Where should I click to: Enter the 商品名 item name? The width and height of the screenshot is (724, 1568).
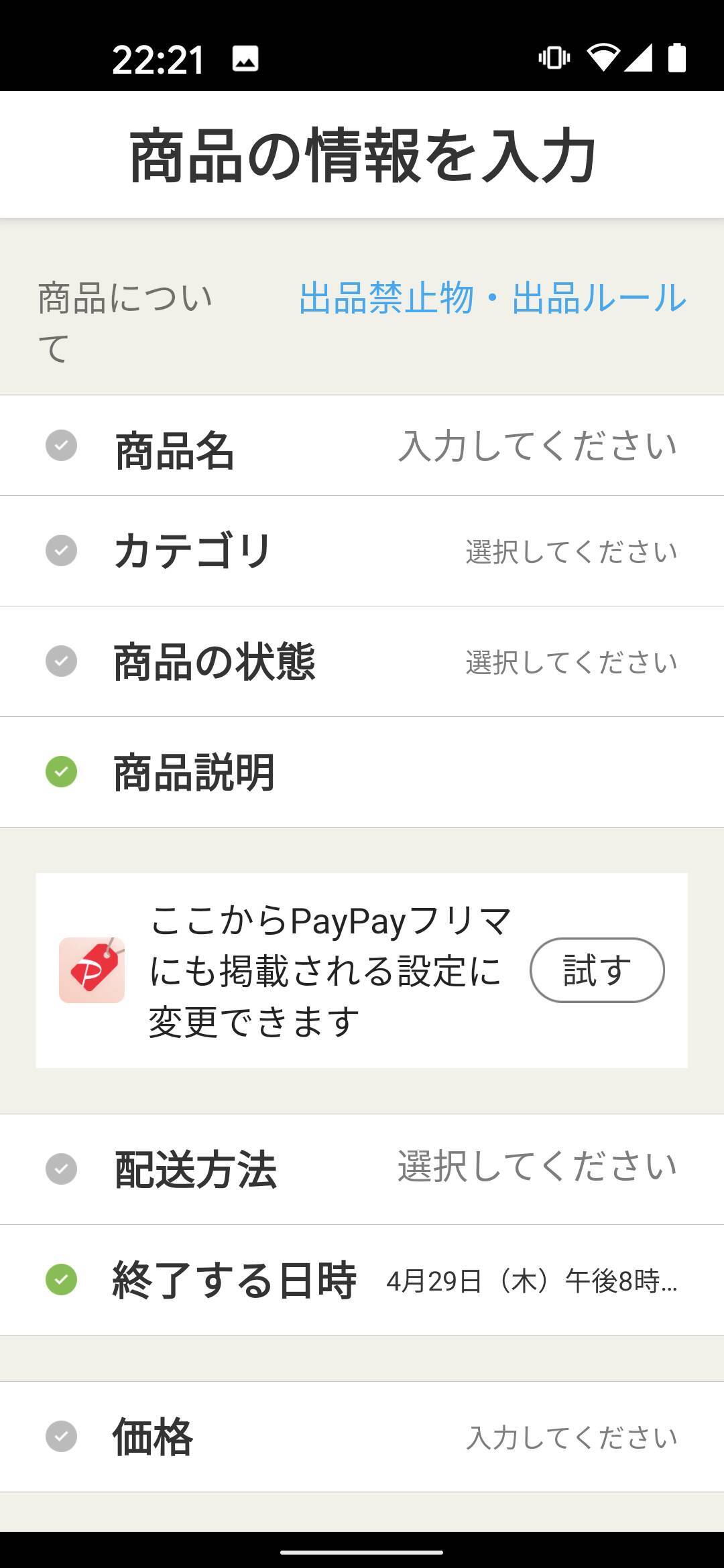point(362,446)
